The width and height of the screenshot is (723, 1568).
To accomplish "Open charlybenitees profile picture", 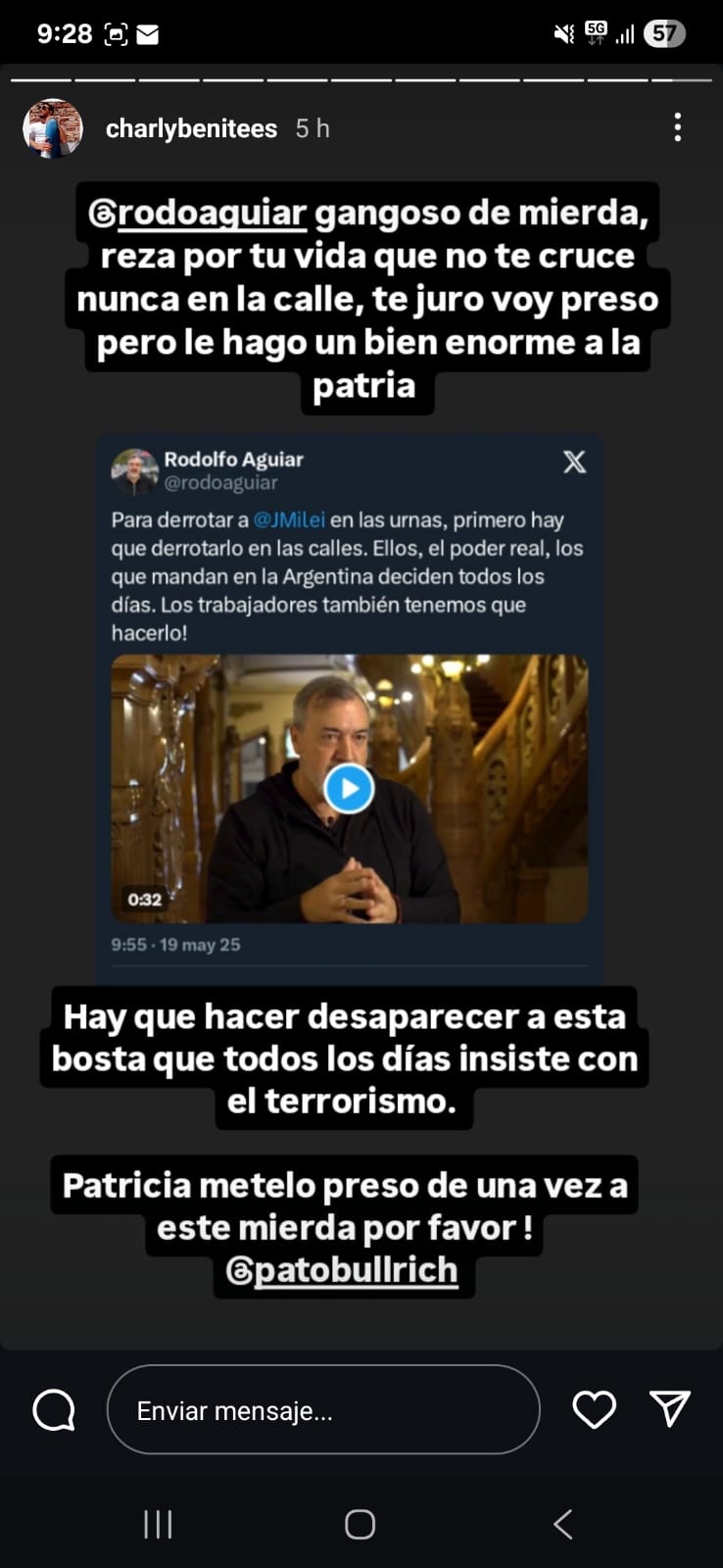I will (x=53, y=128).
